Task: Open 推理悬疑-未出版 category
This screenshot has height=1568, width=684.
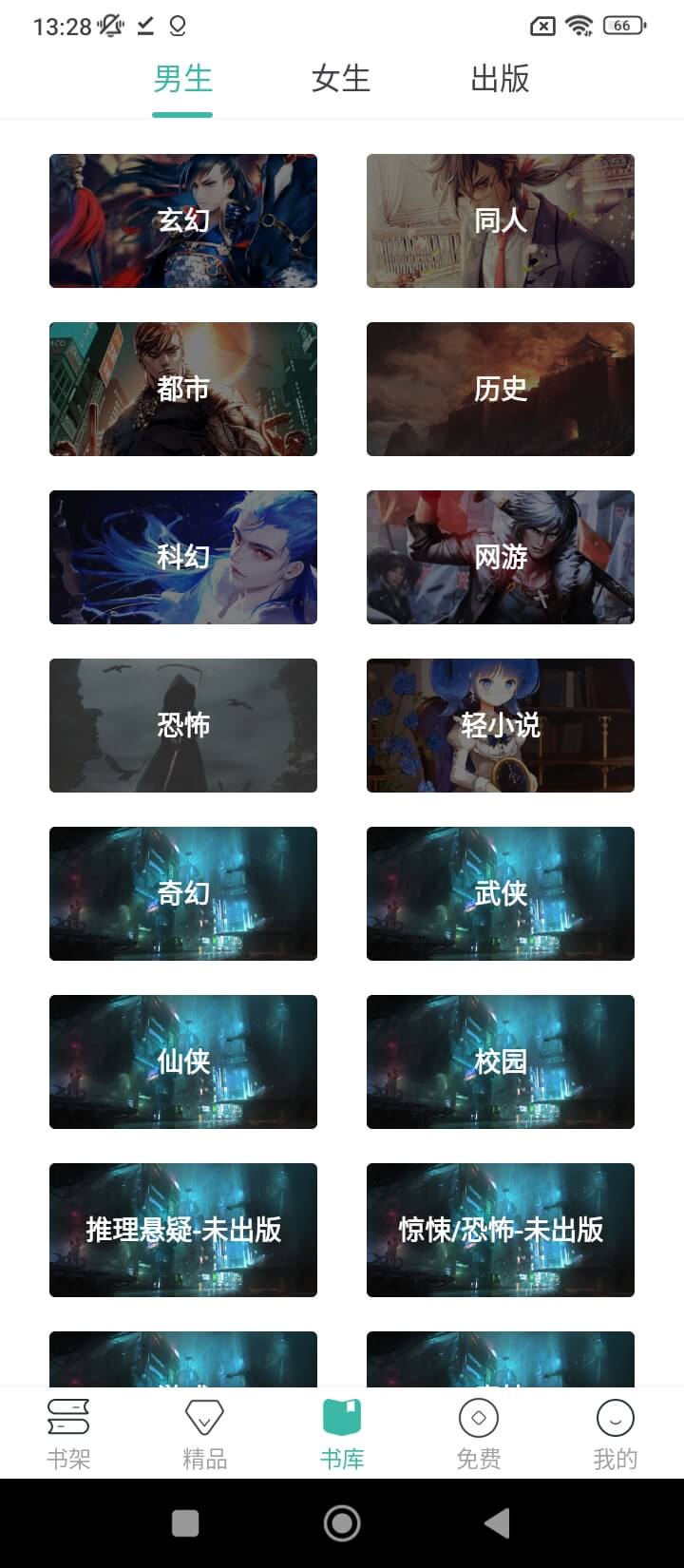Action: tap(183, 1230)
